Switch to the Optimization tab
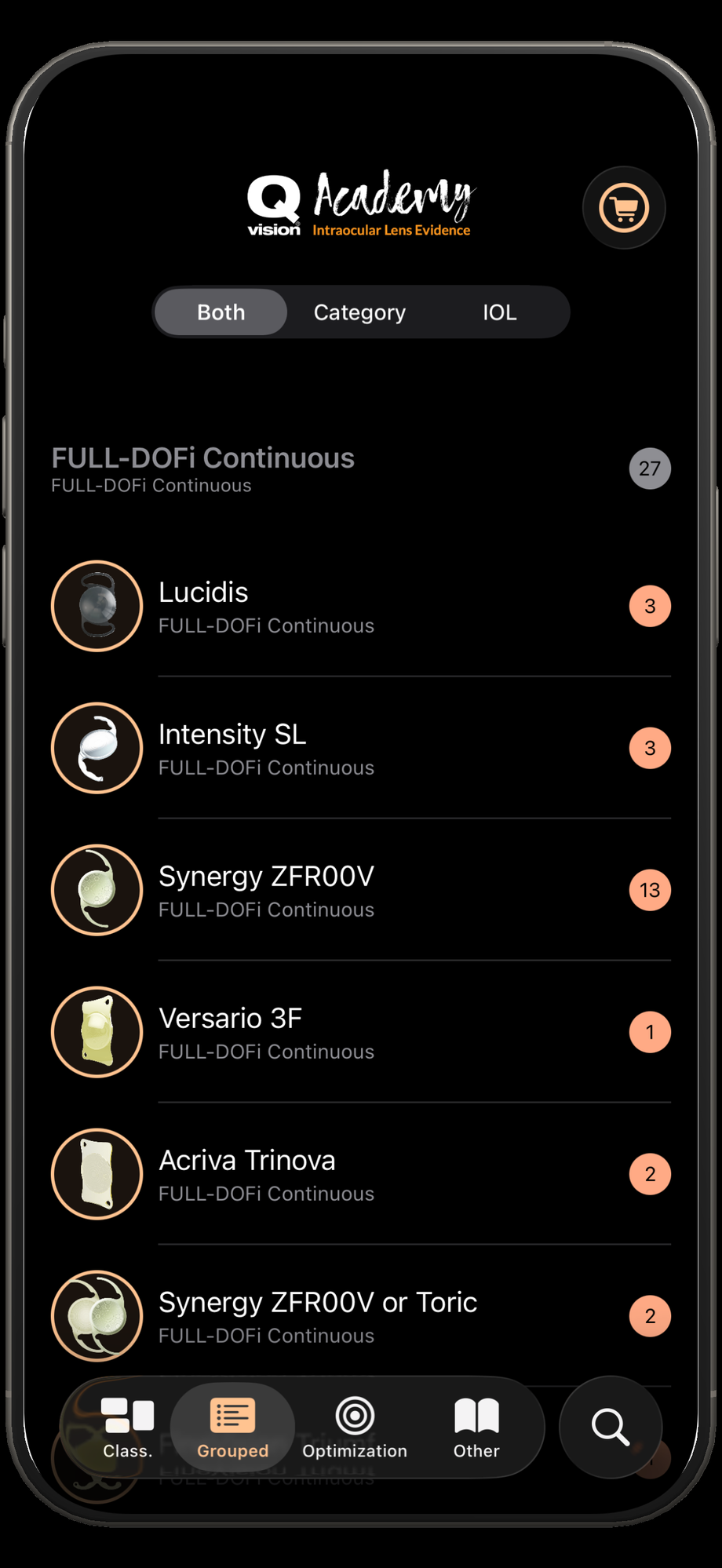 [x=355, y=1428]
